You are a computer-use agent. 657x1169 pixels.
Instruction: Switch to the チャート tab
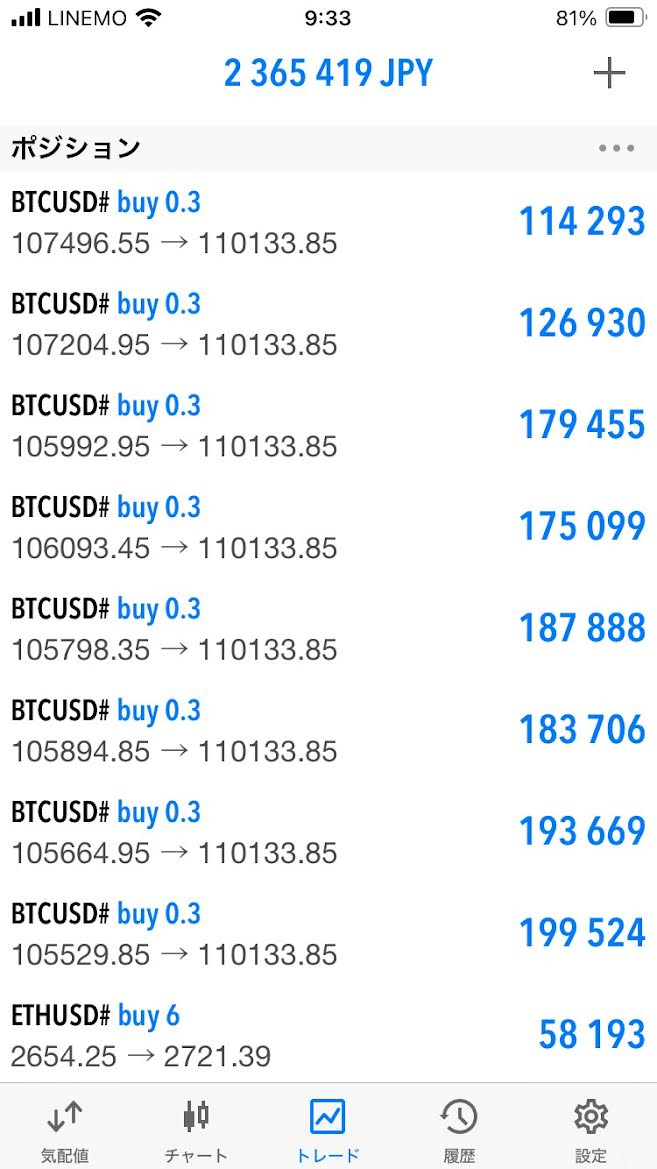click(x=196, y=1130)
